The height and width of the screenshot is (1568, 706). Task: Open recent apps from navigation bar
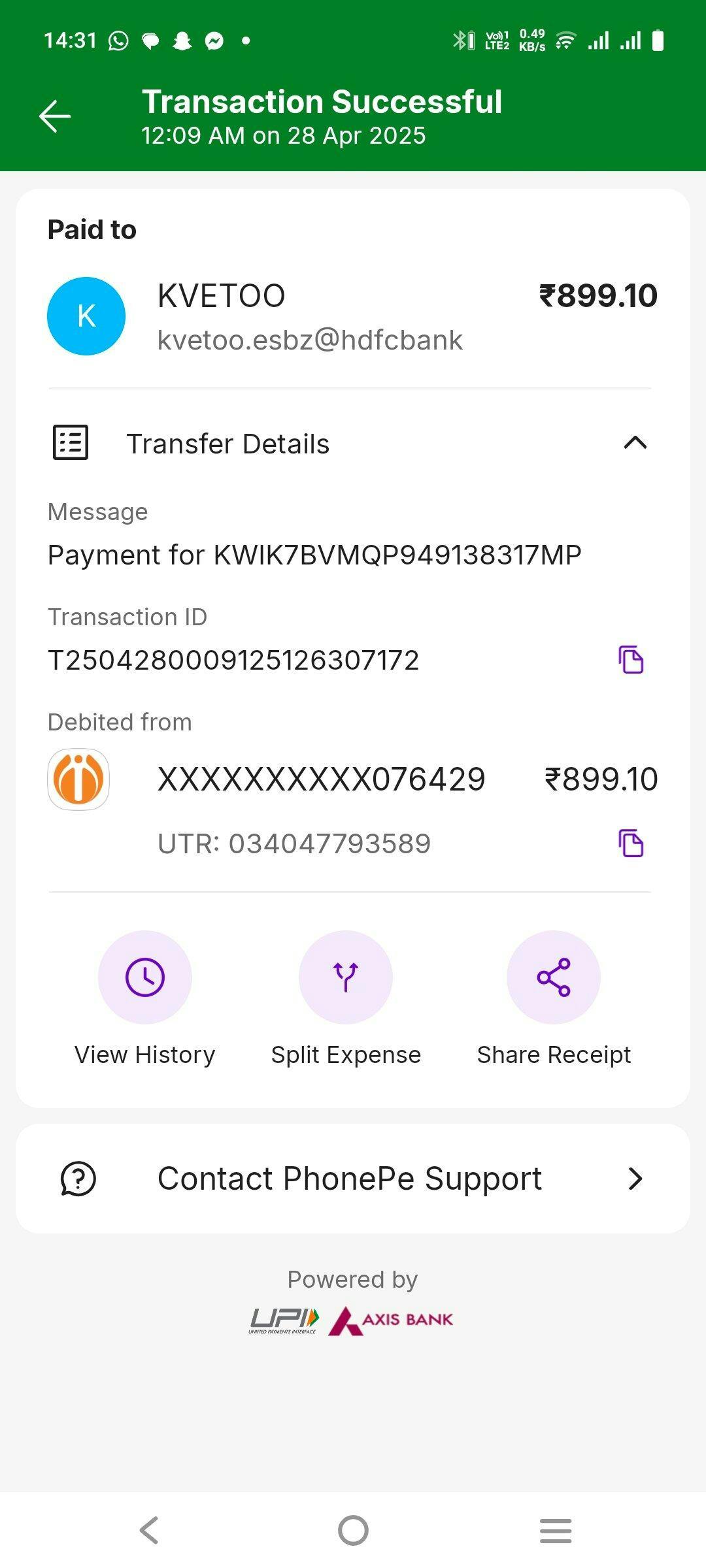(x=556, y=1530)
